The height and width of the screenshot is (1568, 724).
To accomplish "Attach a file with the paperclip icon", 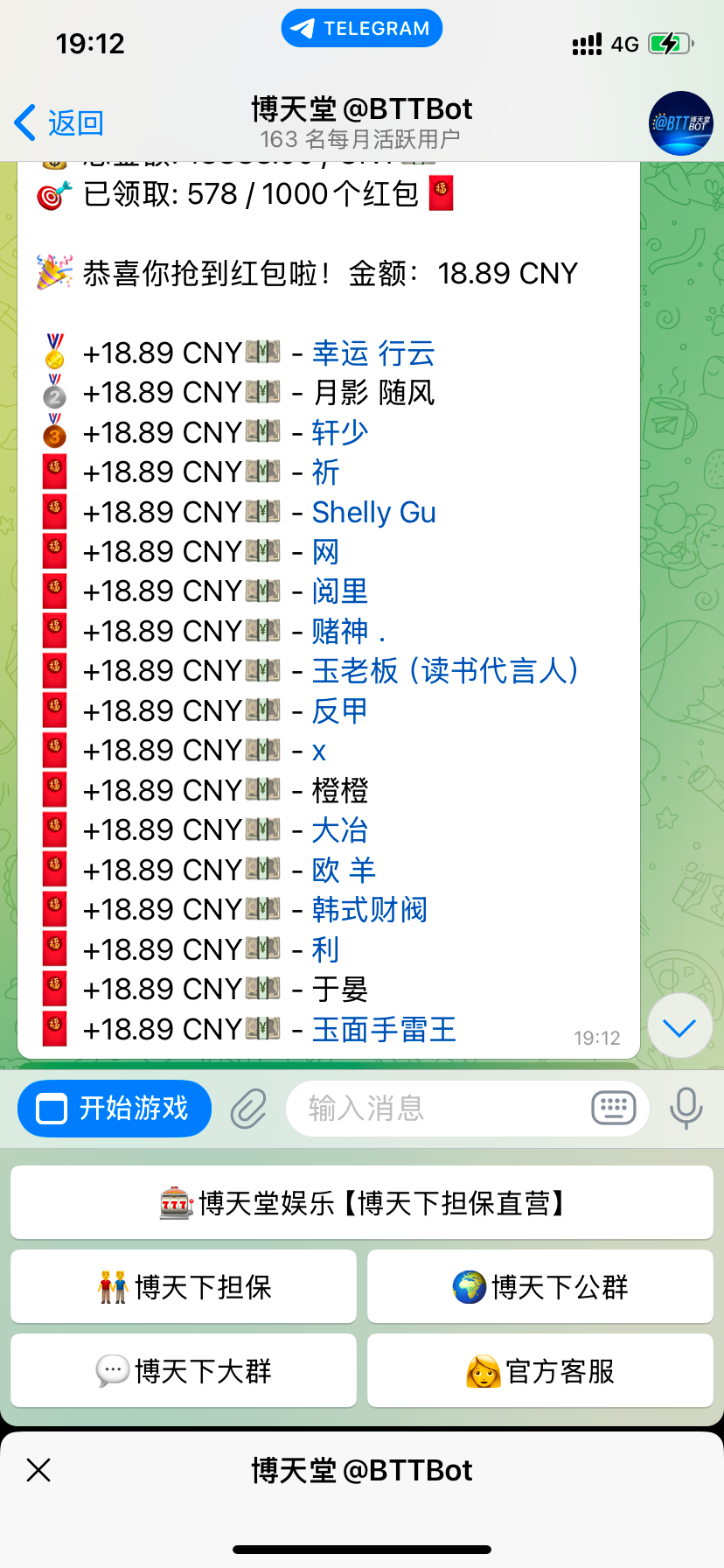I will pos(248,1109).
